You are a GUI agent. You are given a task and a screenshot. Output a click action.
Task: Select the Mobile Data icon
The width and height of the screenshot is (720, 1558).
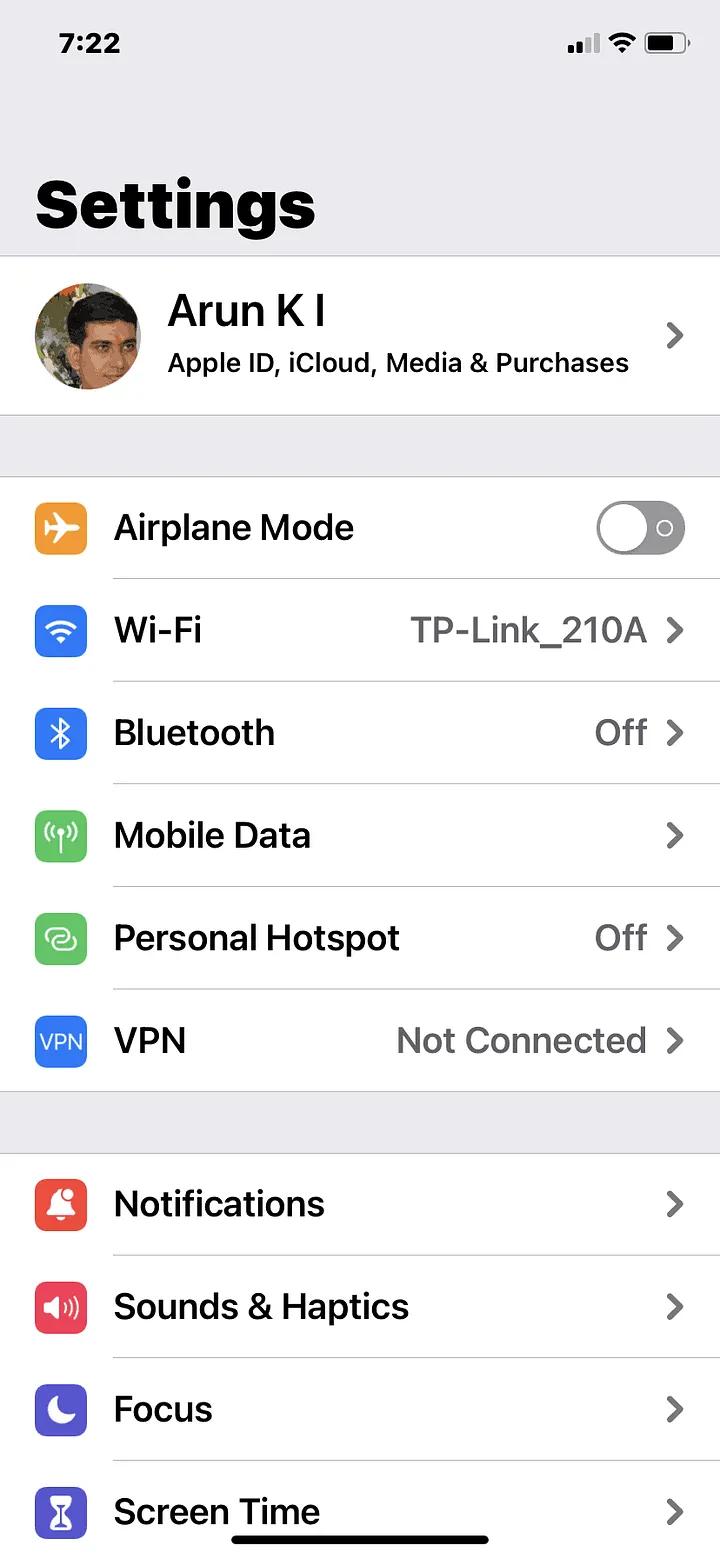coord(60,836)
